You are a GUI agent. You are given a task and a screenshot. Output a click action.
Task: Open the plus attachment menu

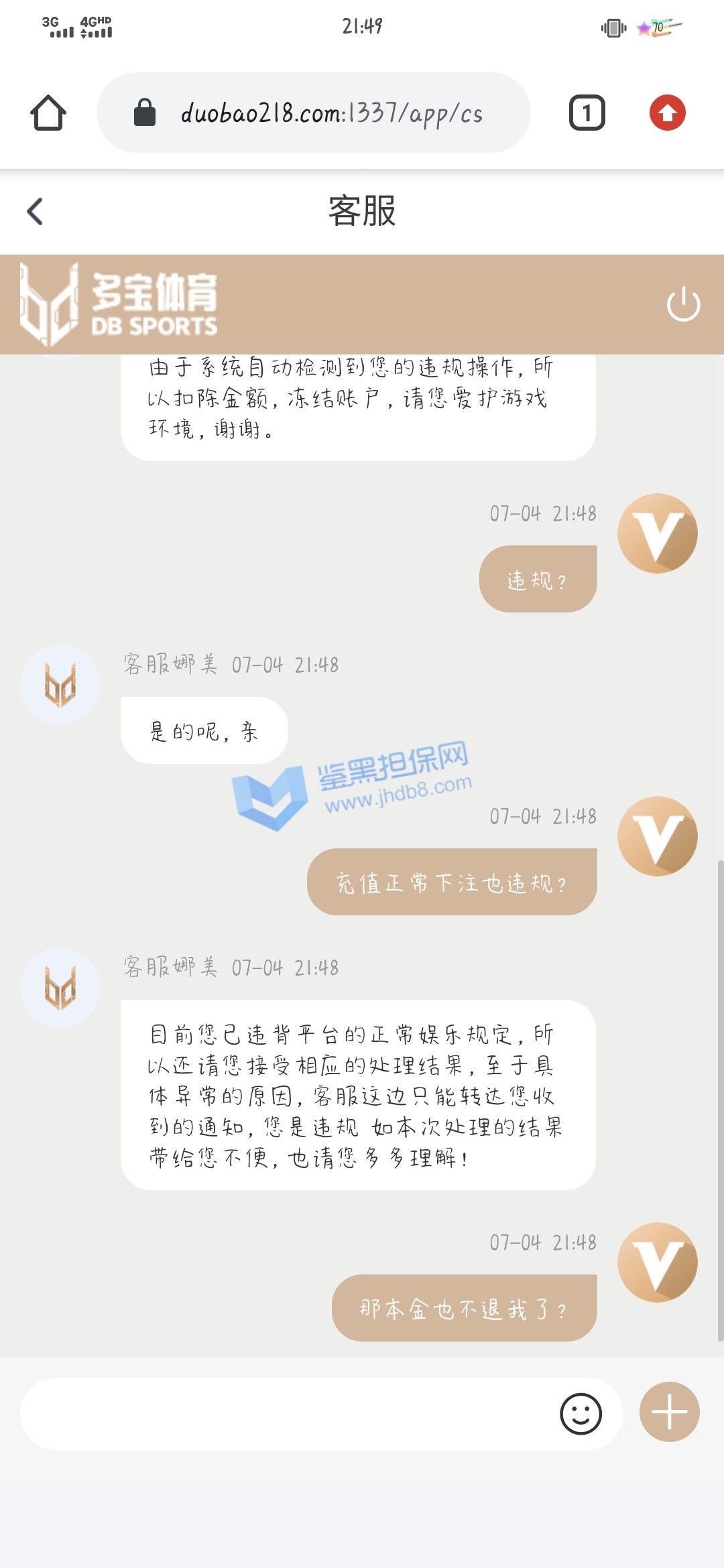click(669, 1412)
